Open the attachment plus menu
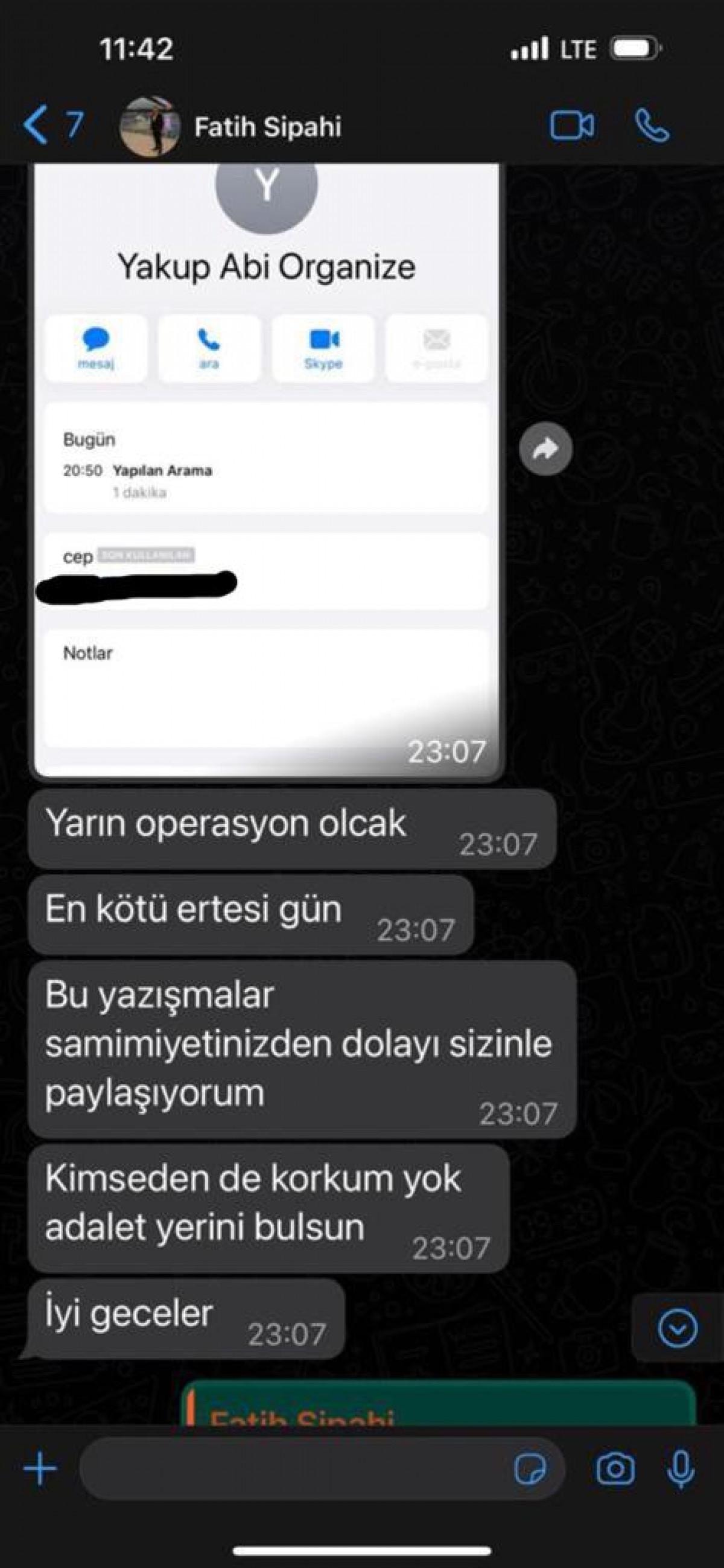Viewport: 724px width, 1568px height. pos(40,1470)
